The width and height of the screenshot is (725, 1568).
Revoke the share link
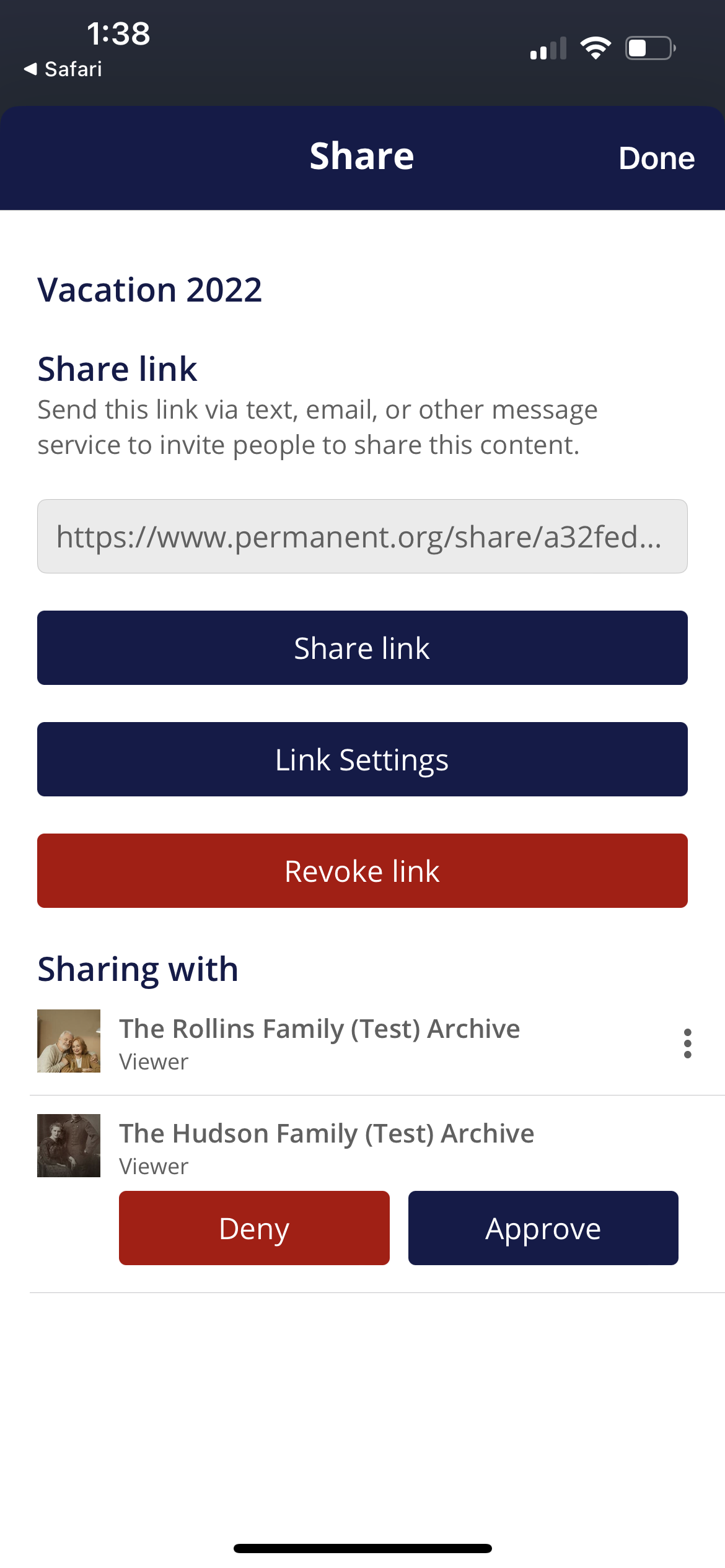362,871
